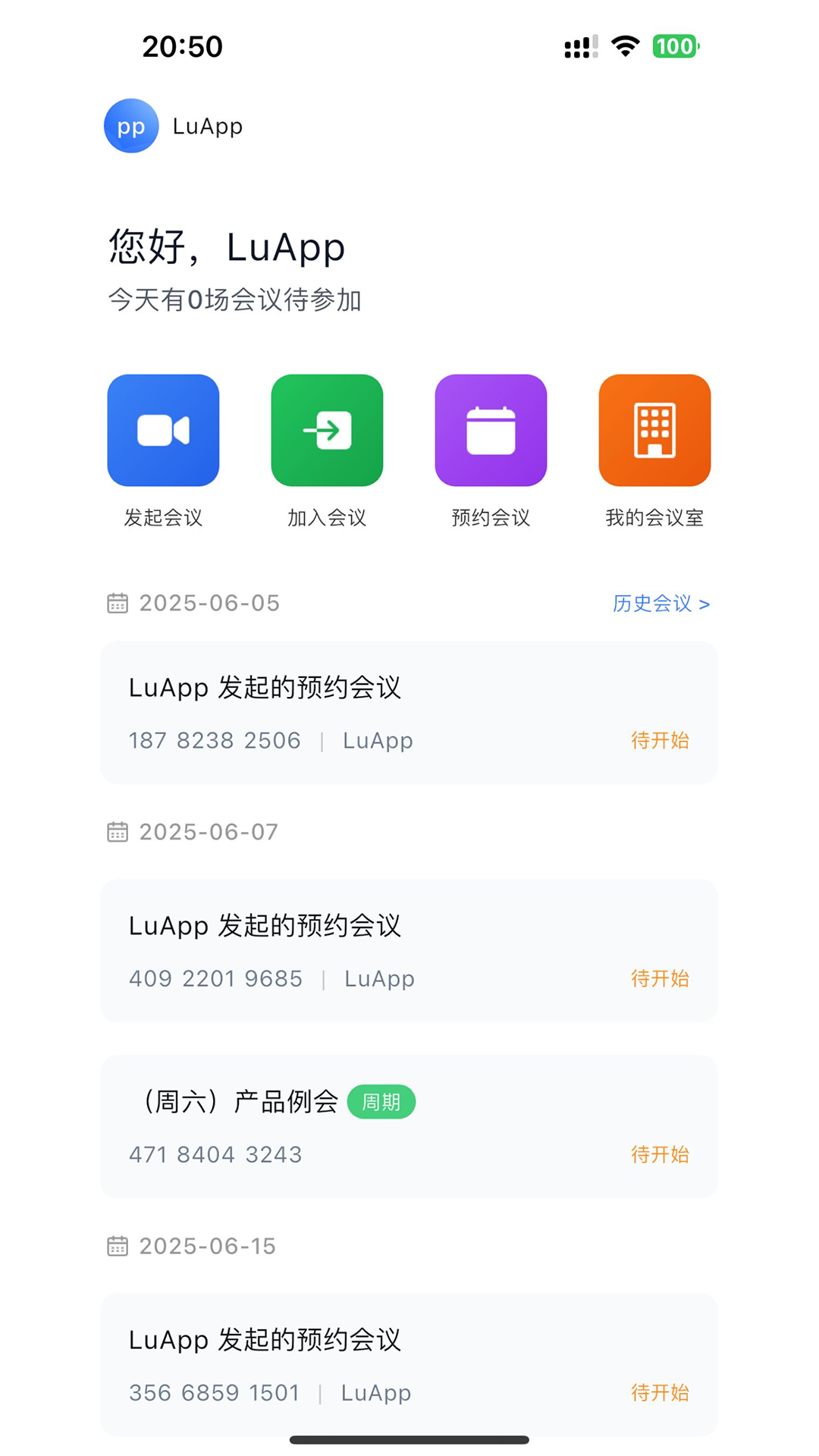Tap the battery 100 indicator
Screen dimensions: 819x1456
click(676, 46)
